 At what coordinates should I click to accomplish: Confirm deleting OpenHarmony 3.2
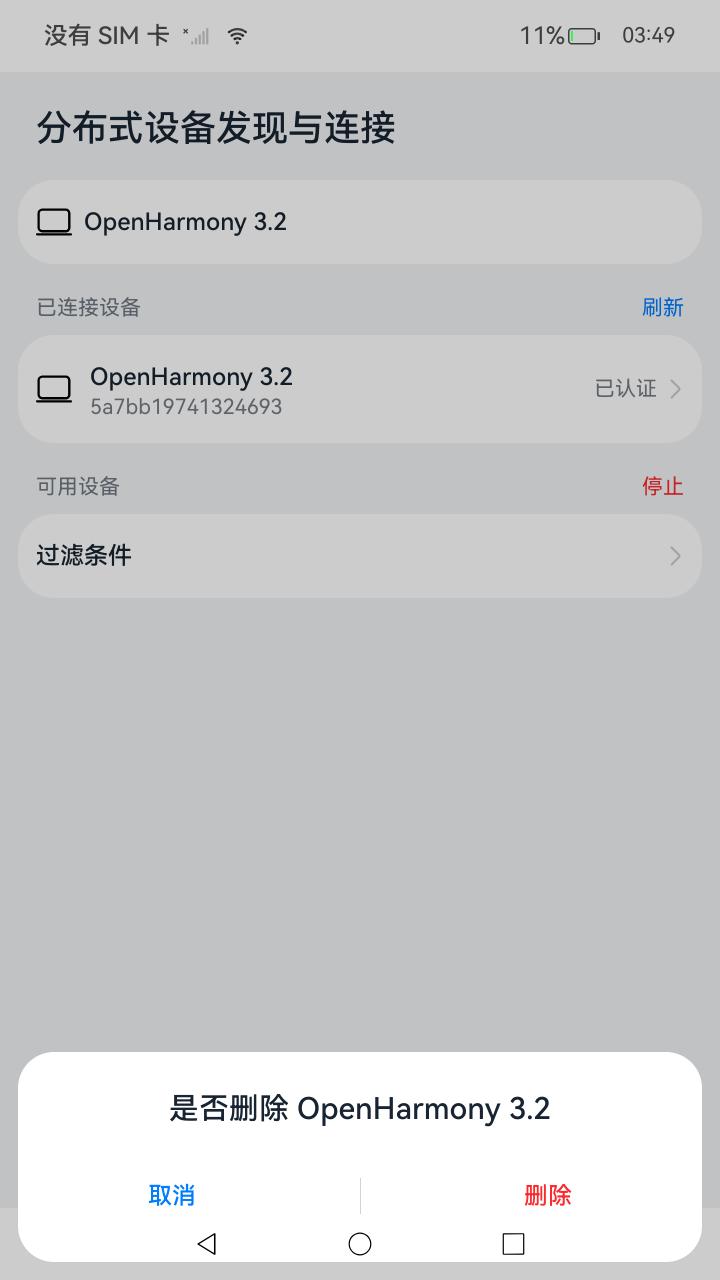point(547,1195)
